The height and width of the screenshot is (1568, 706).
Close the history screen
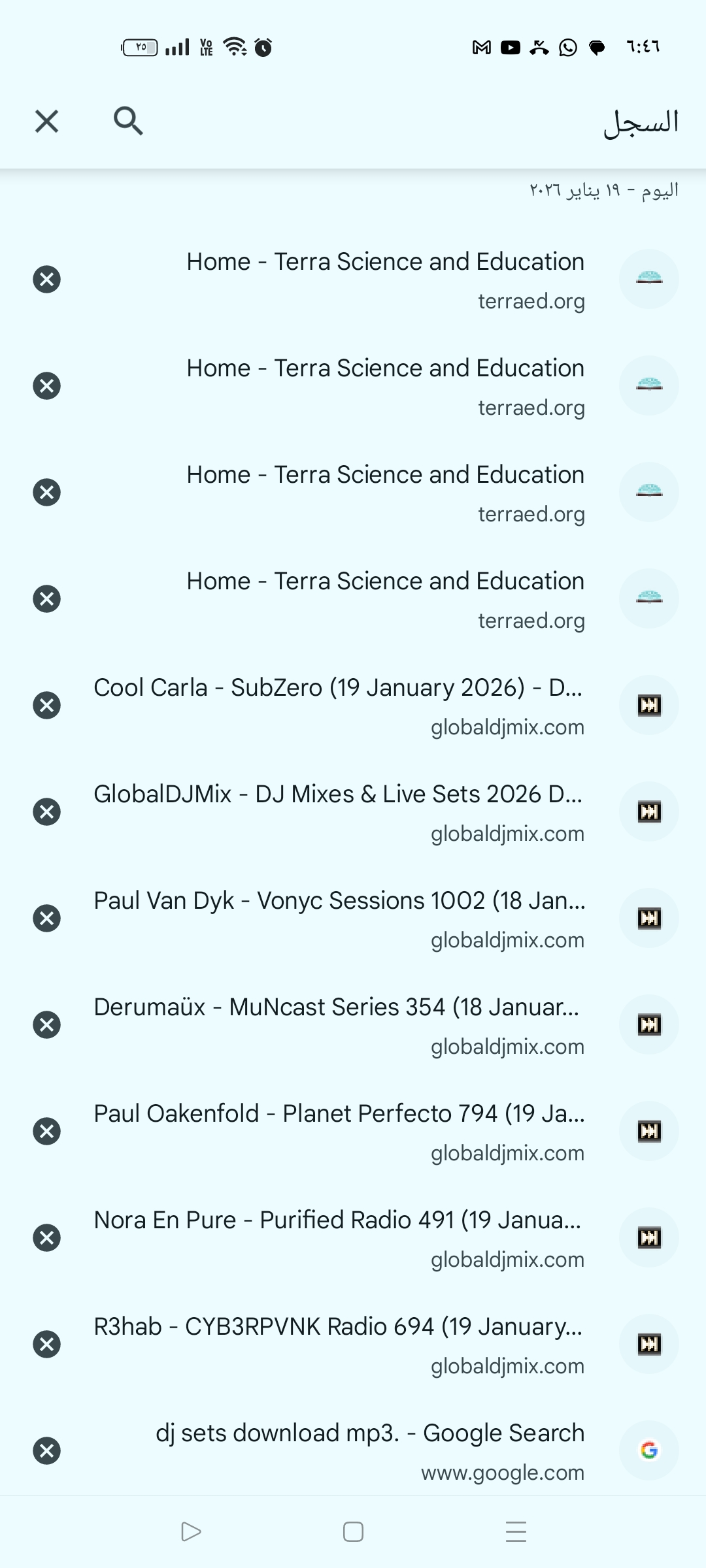pyautogui.click(x=46, y=122)
